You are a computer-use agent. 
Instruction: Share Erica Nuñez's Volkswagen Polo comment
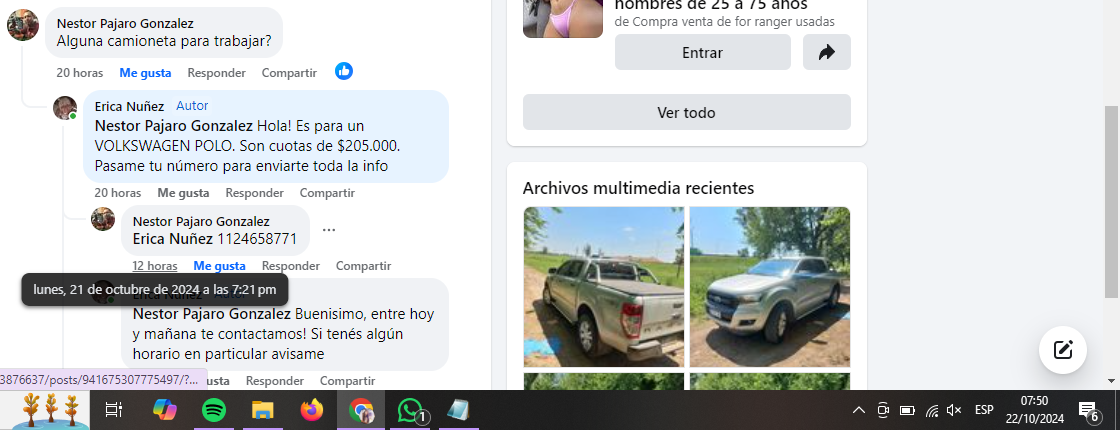[327, 192]
